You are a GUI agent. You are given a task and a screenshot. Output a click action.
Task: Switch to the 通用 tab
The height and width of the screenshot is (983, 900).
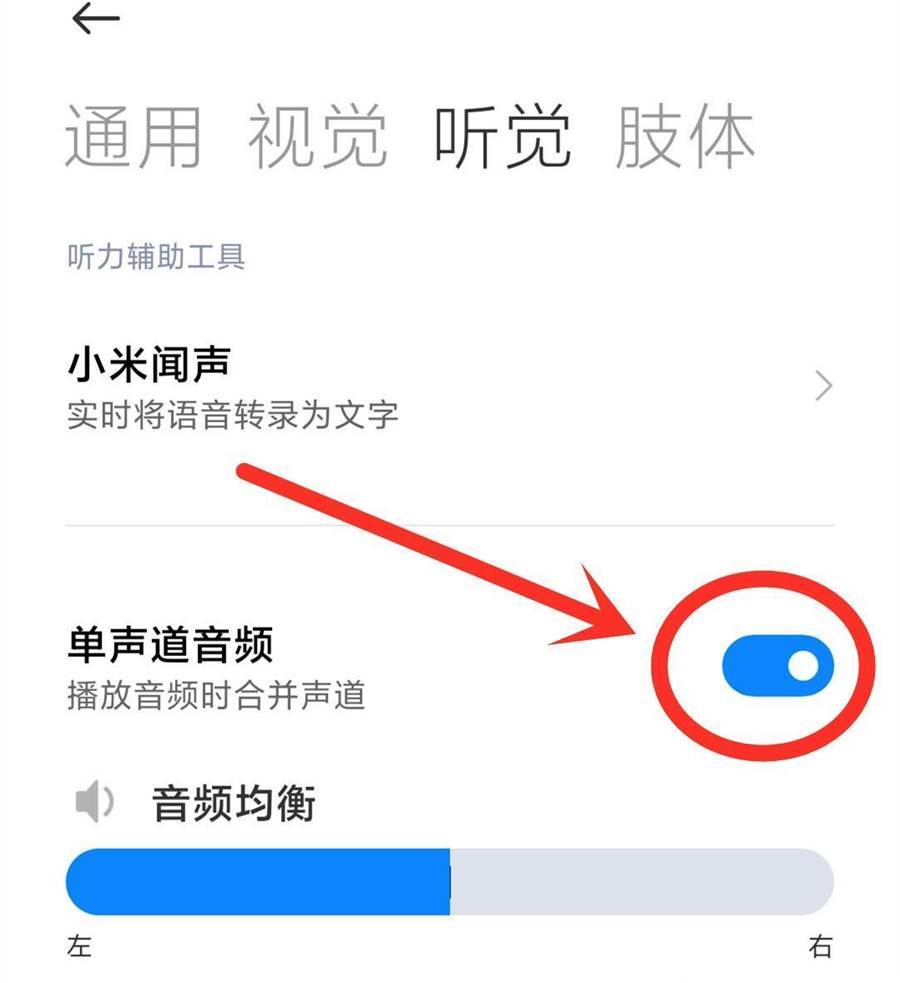[134, 136]
